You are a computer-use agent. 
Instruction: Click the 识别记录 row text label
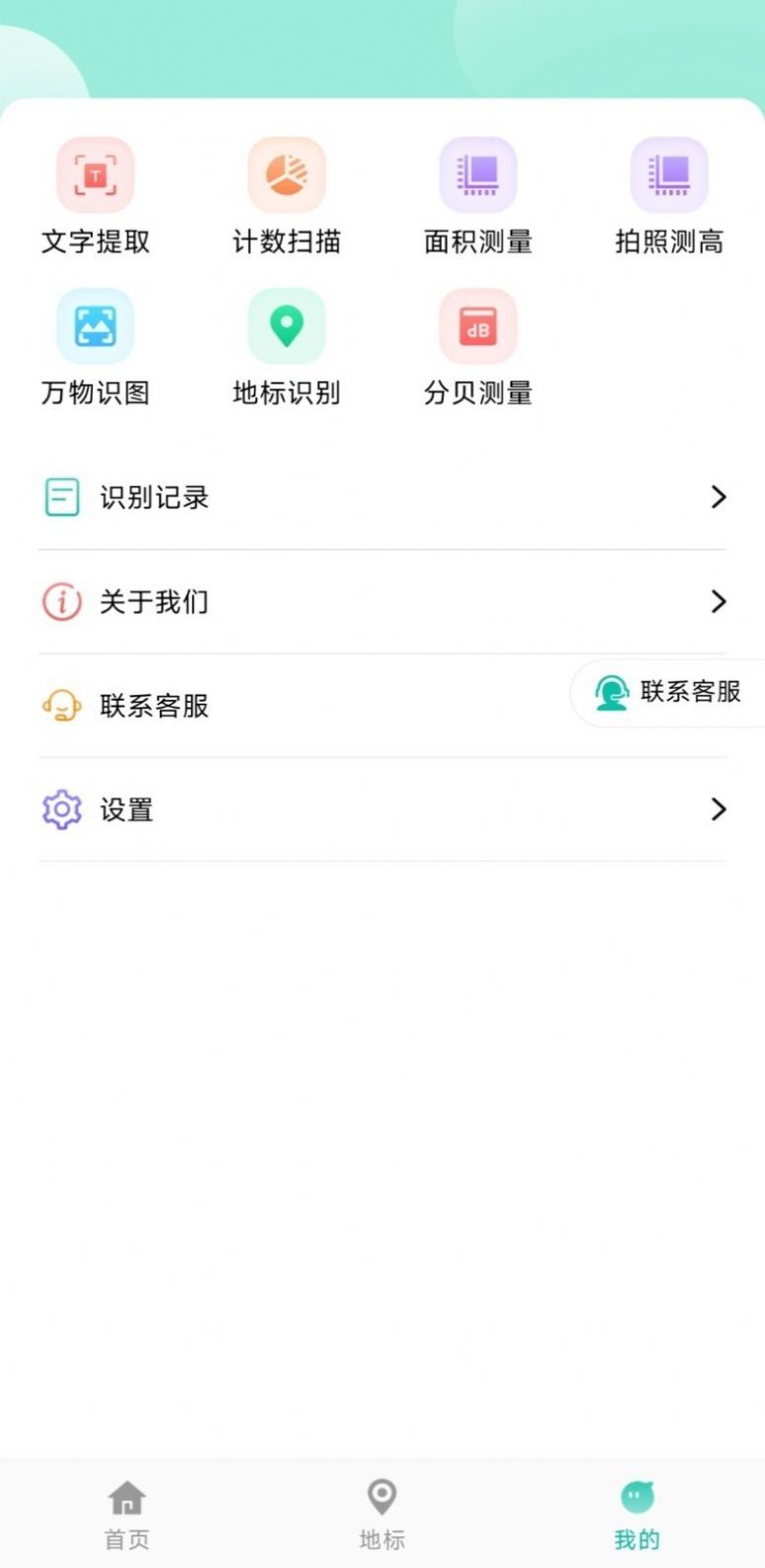pyautogui.click(x=153, y=498)
